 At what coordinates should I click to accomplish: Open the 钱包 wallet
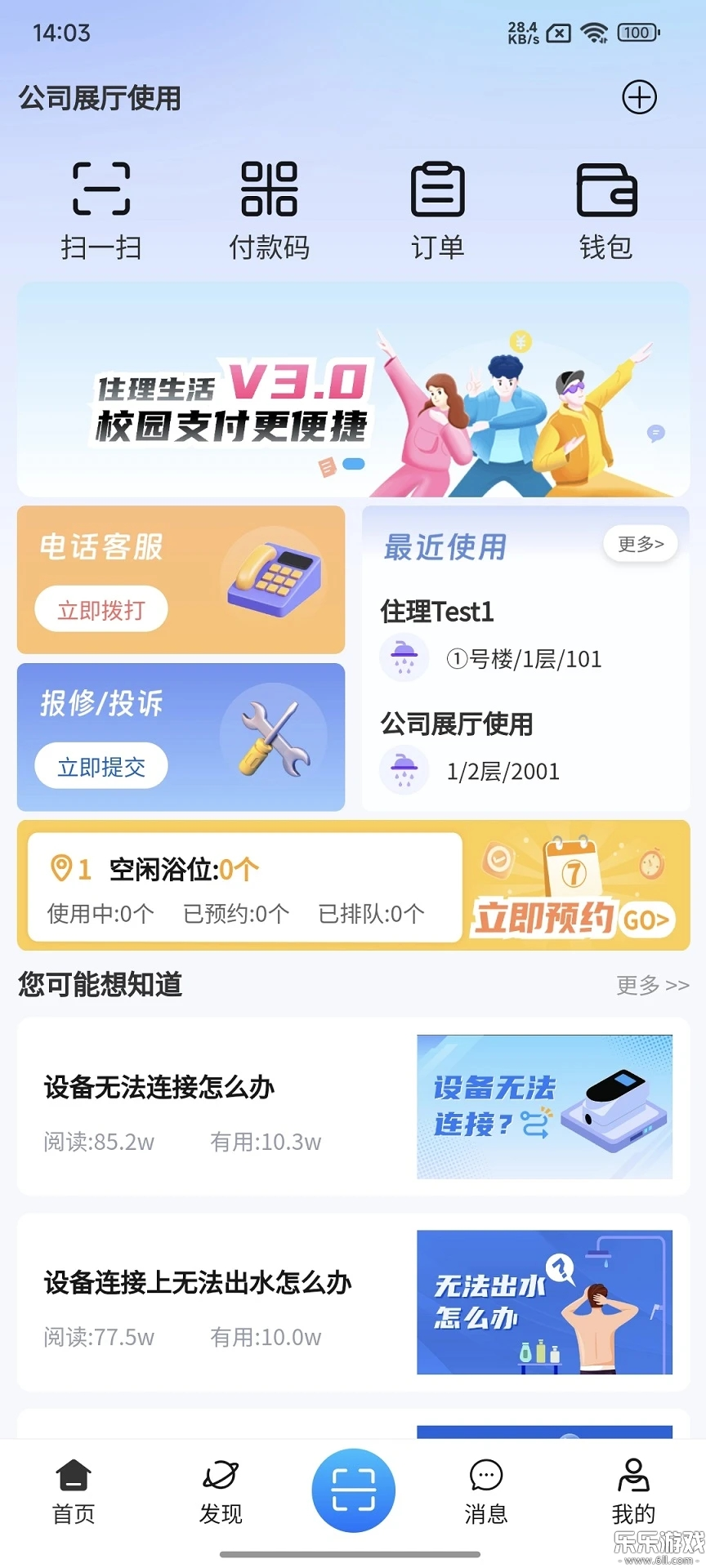605,210
